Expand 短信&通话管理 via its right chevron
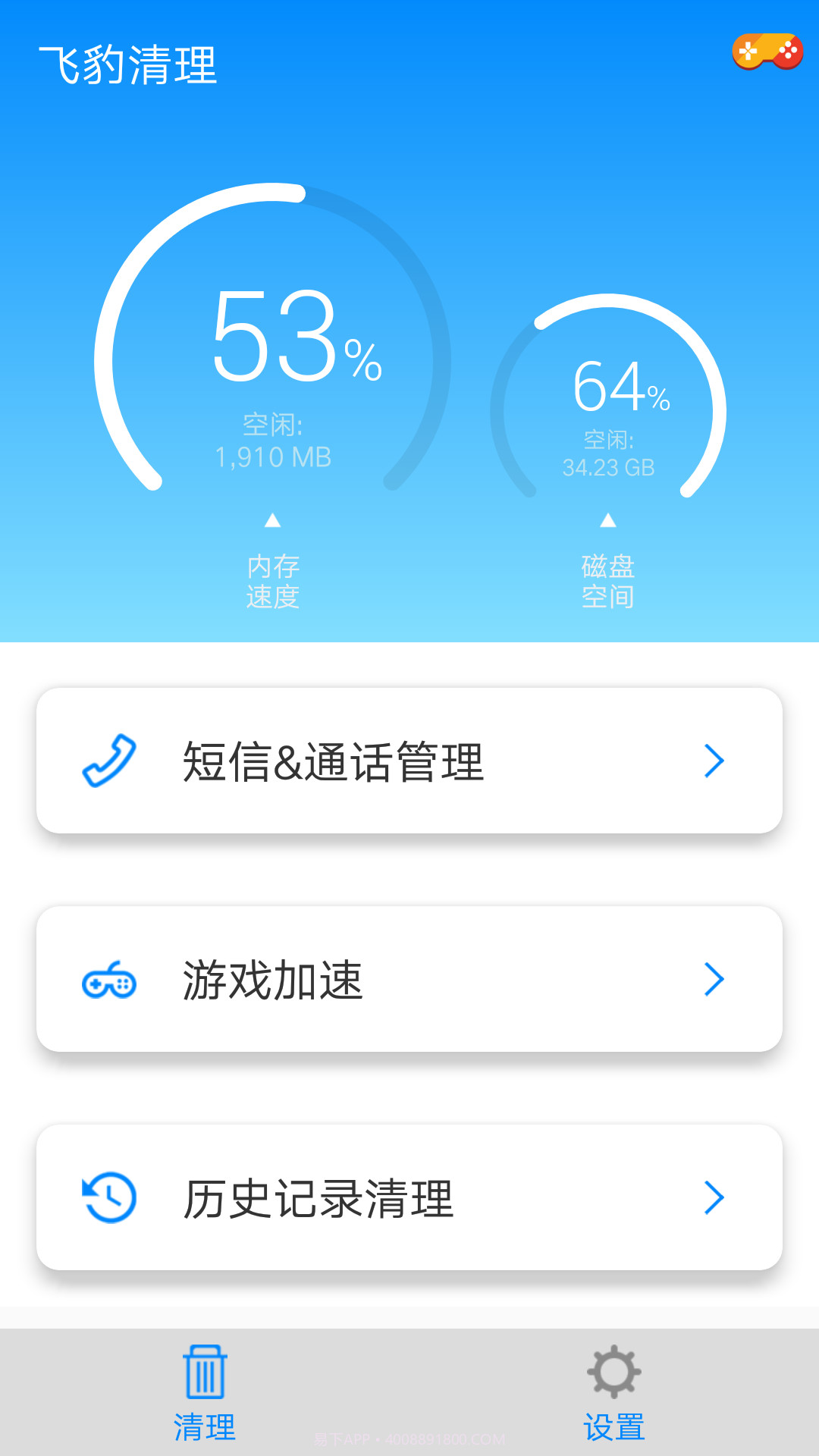The width and height of the screenshot is (819, 1456). (714, 761)
